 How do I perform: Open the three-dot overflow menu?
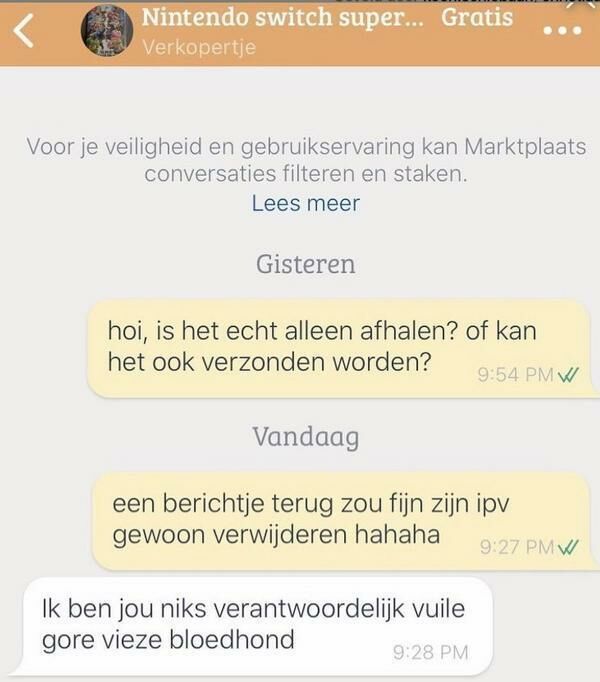[559, 30]
